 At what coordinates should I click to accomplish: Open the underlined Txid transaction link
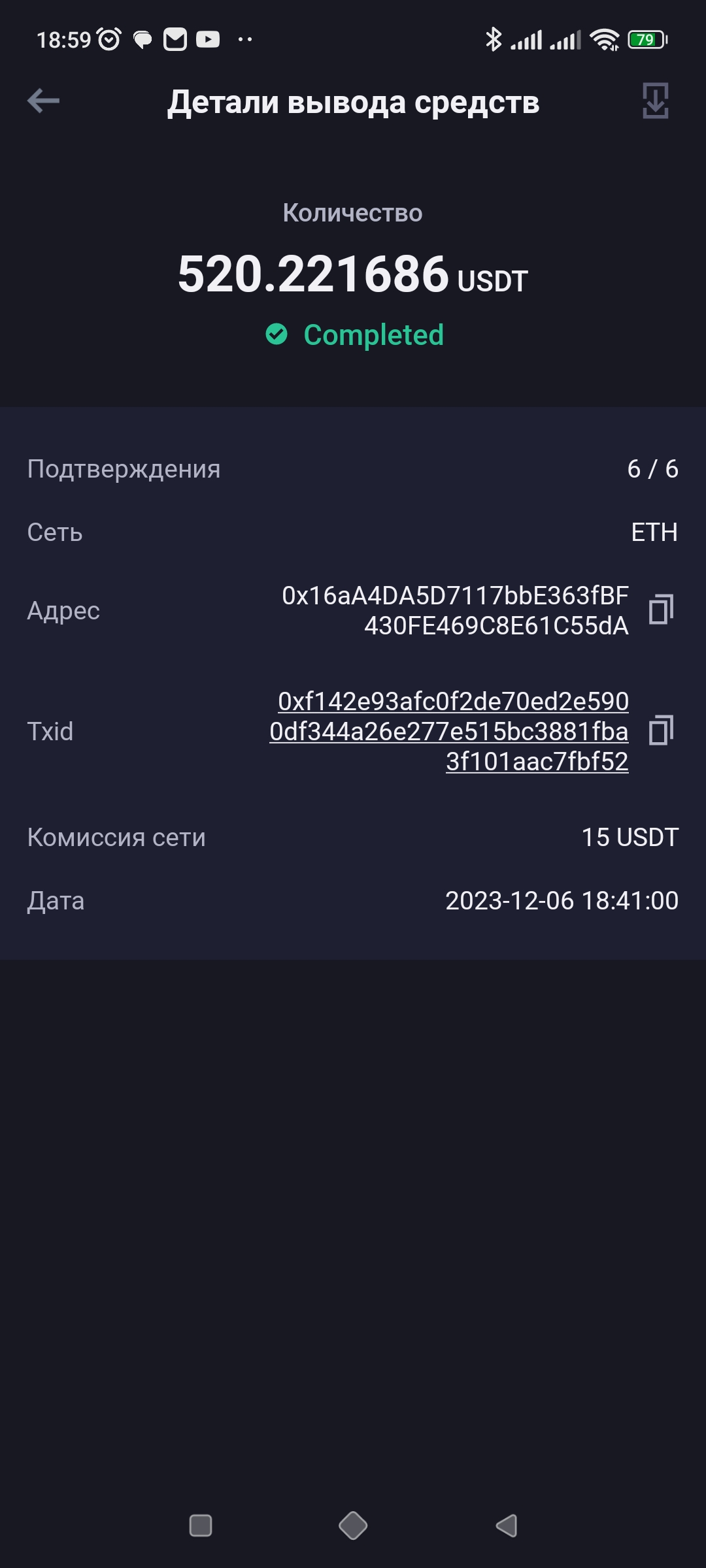click(450, 731)
